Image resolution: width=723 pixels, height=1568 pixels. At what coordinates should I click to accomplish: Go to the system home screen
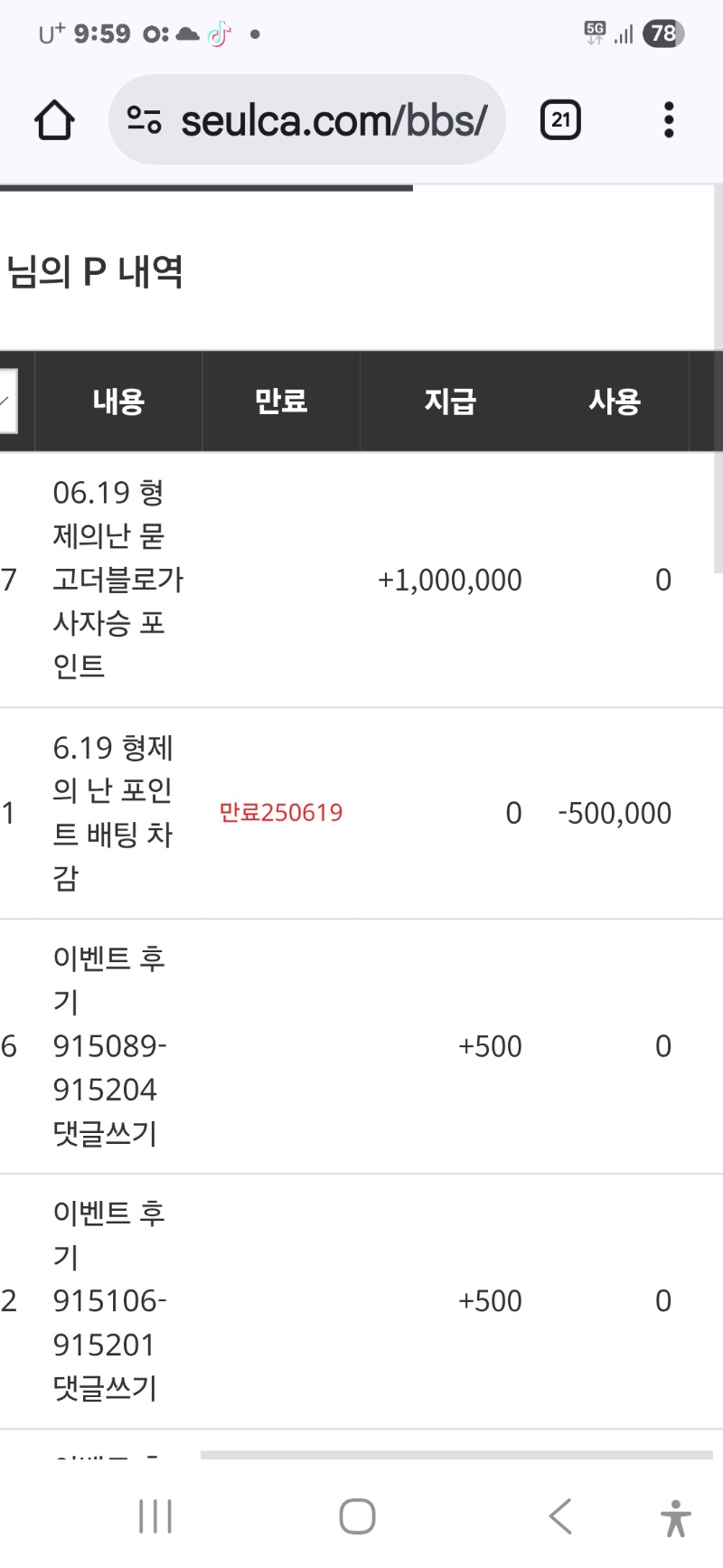coord(358,1516)
